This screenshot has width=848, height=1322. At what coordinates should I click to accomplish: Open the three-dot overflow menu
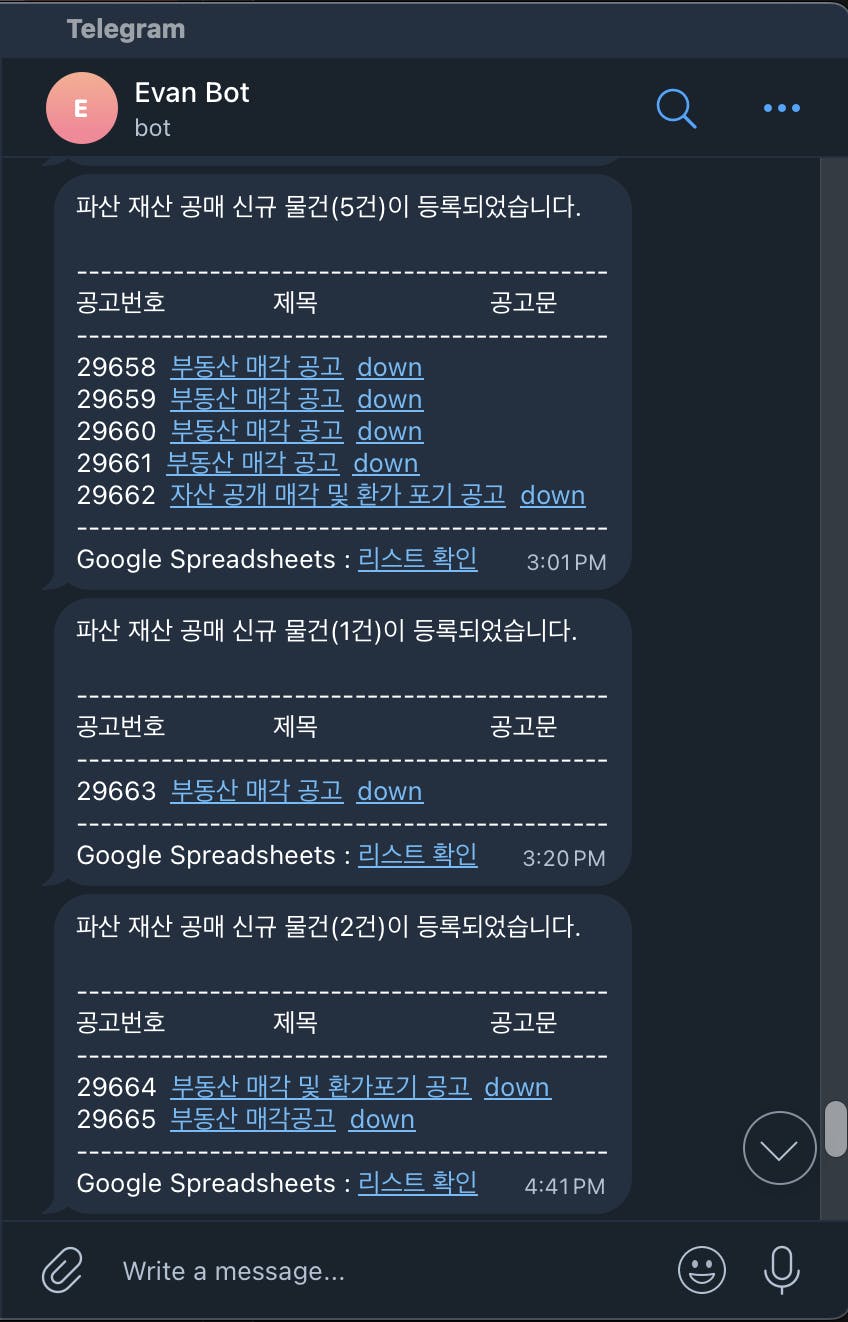[x=781, y=108]
